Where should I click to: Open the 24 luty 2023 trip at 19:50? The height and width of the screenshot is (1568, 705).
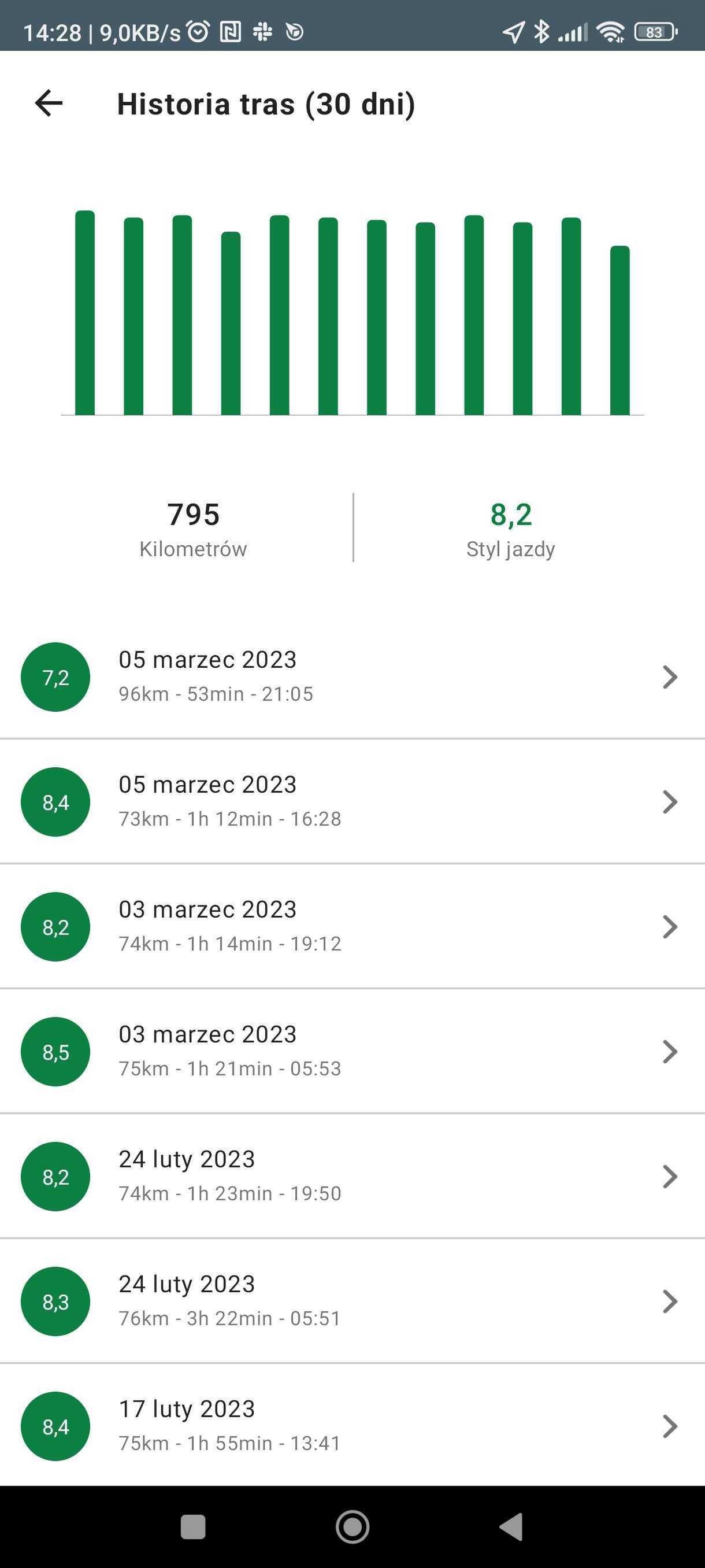click(x=352, y=1176)
